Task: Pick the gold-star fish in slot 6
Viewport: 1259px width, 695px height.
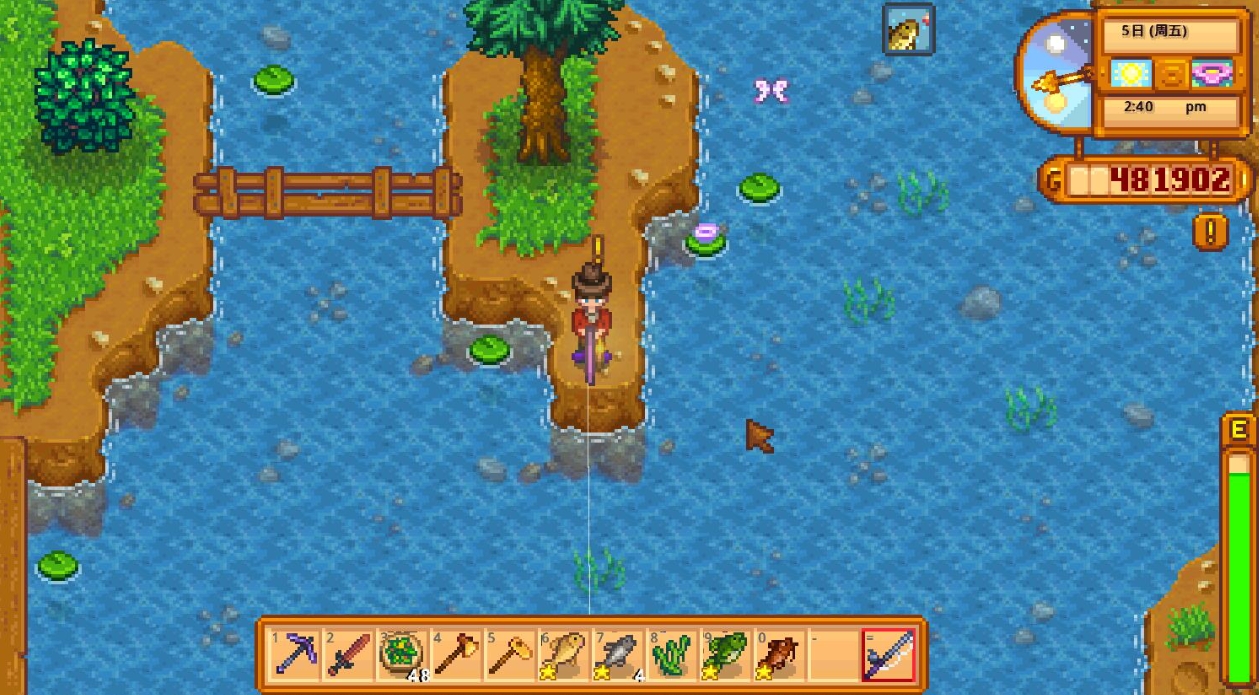Action: (x=565, y=655)
